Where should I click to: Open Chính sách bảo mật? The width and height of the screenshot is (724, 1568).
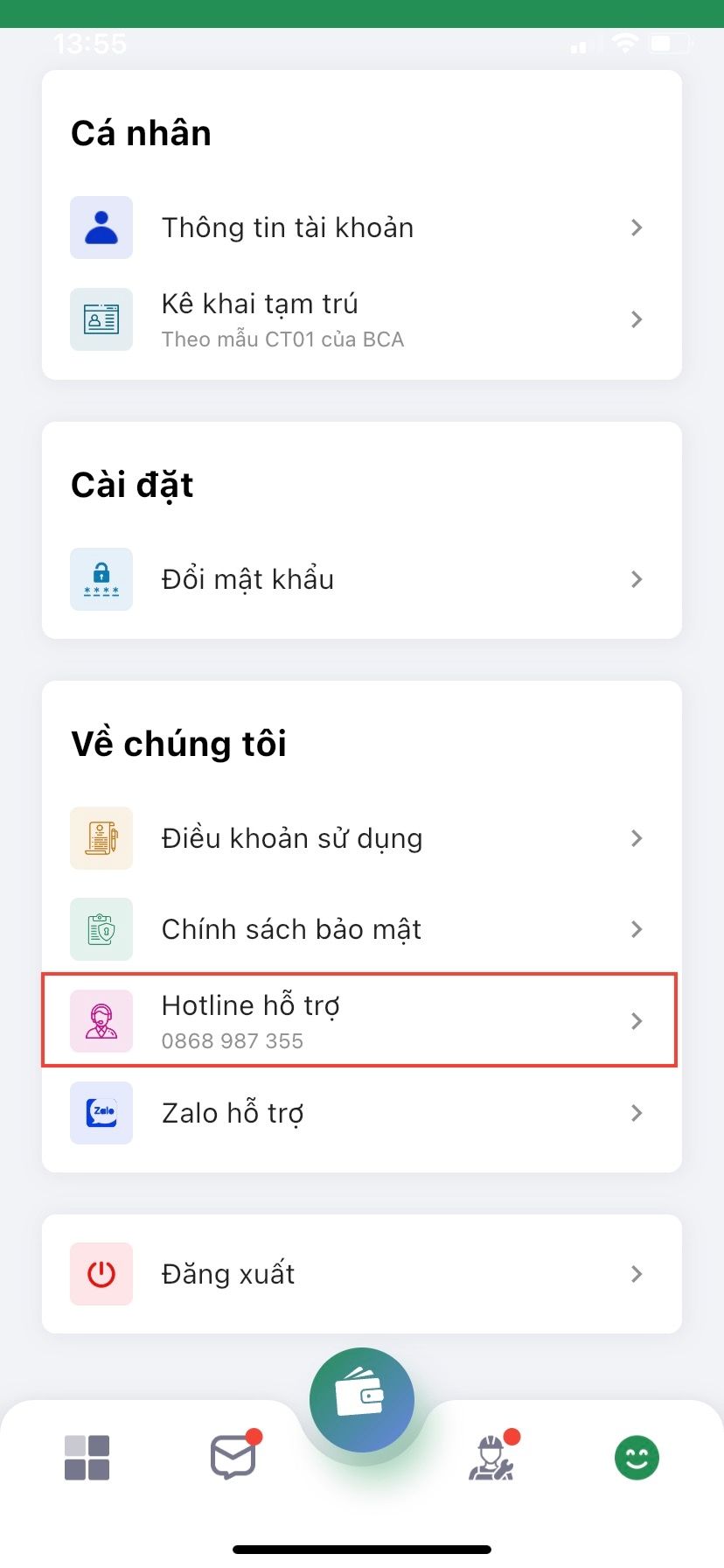click(x=361, y=929)
